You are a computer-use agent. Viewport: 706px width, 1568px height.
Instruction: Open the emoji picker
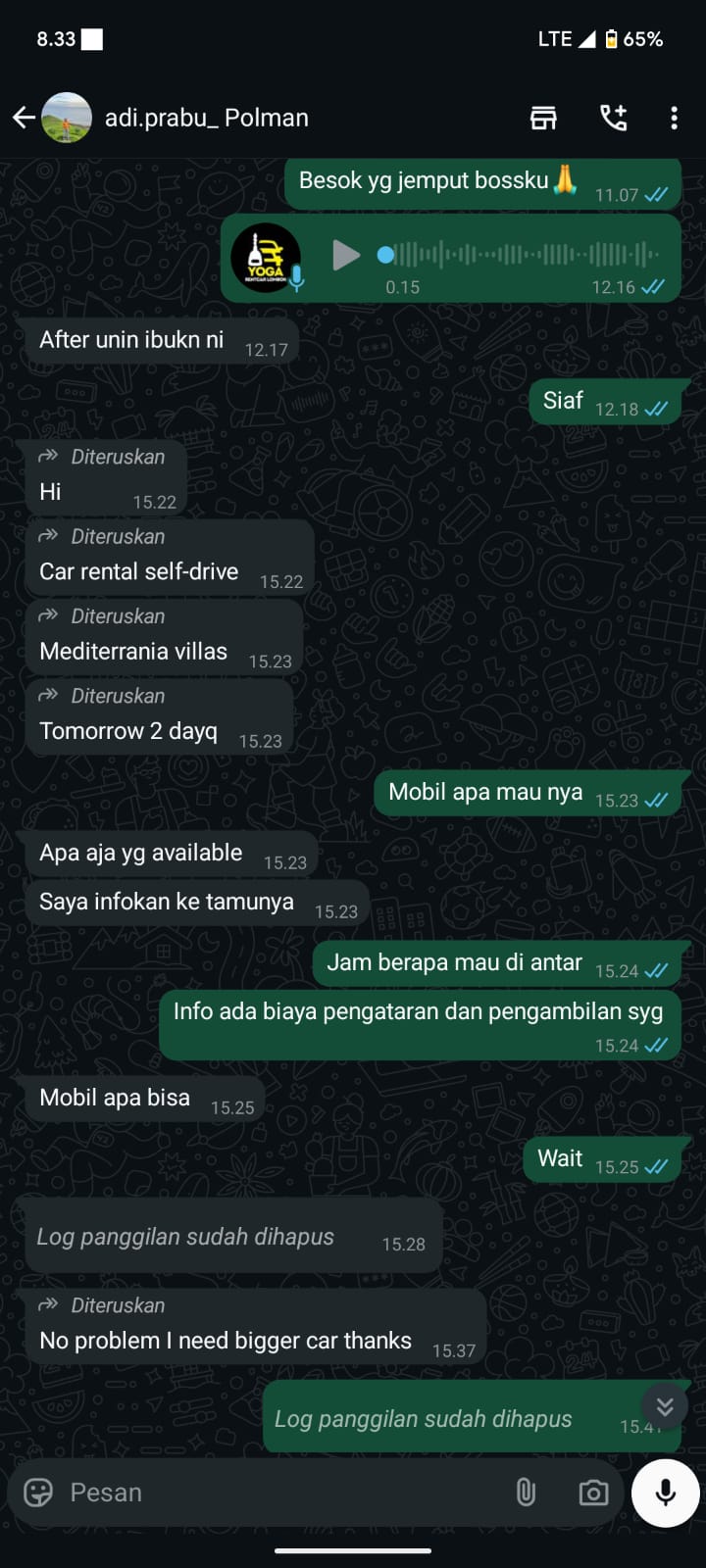(38, 1493)
